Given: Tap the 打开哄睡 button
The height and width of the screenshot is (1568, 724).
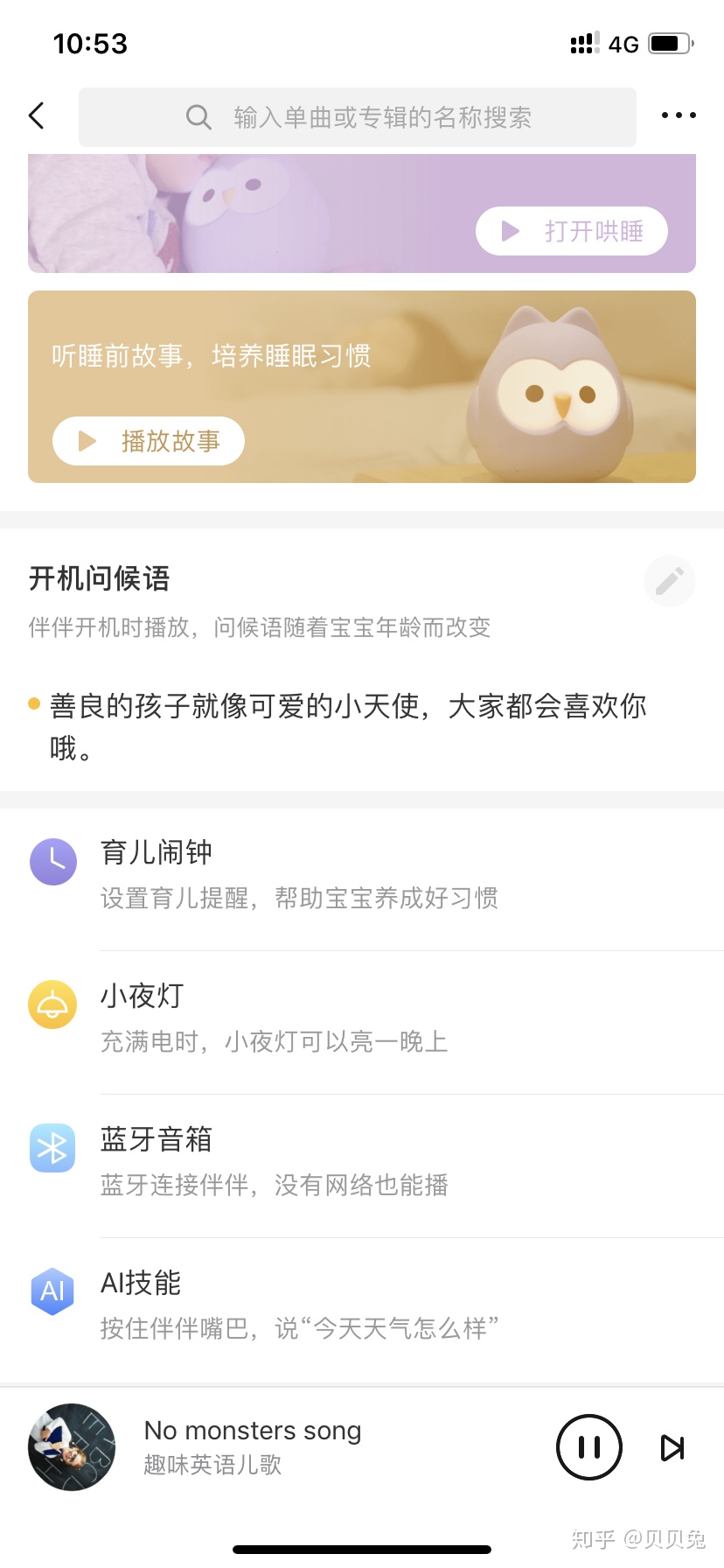Looking at the screenshot, I should (x=571, y=230).
